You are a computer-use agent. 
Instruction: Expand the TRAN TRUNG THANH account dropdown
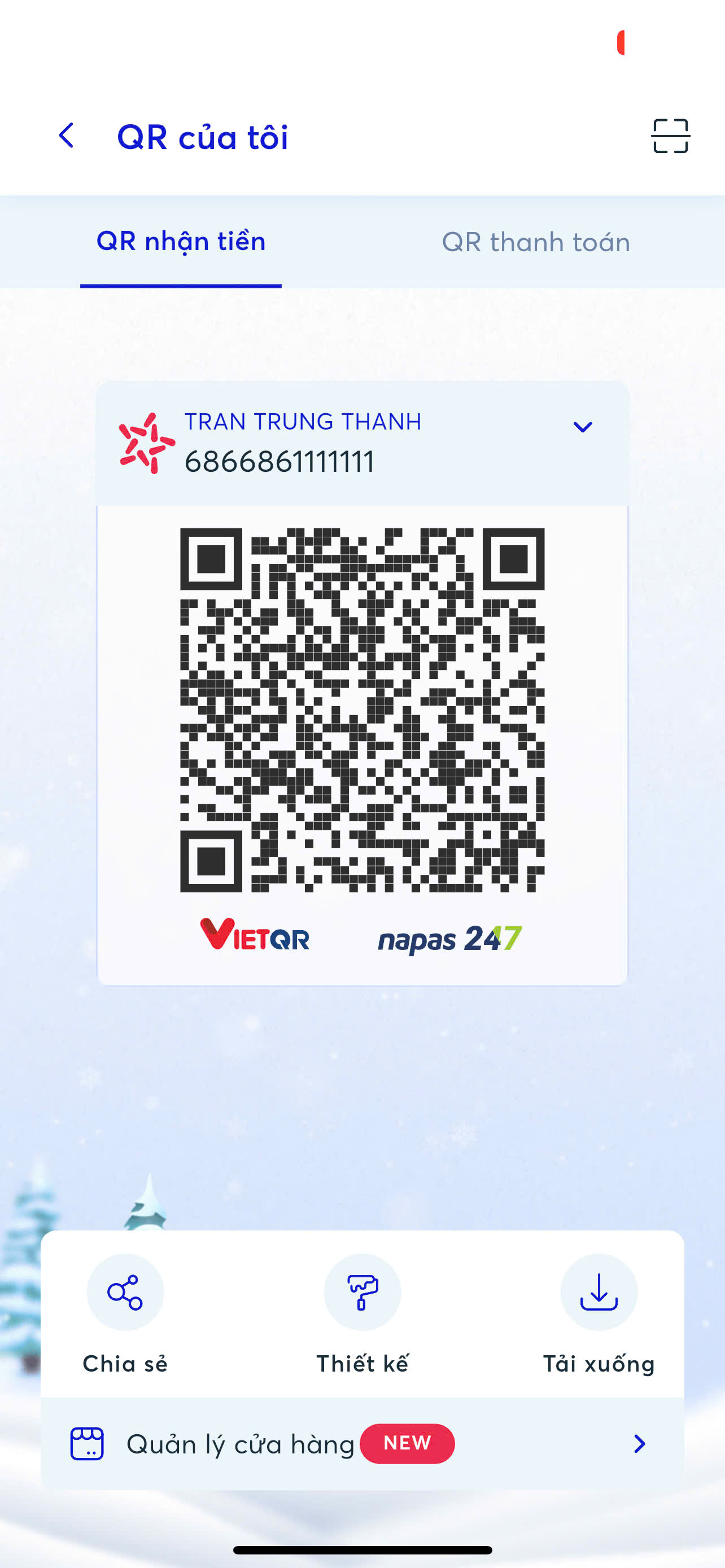[x=583, y=427]
